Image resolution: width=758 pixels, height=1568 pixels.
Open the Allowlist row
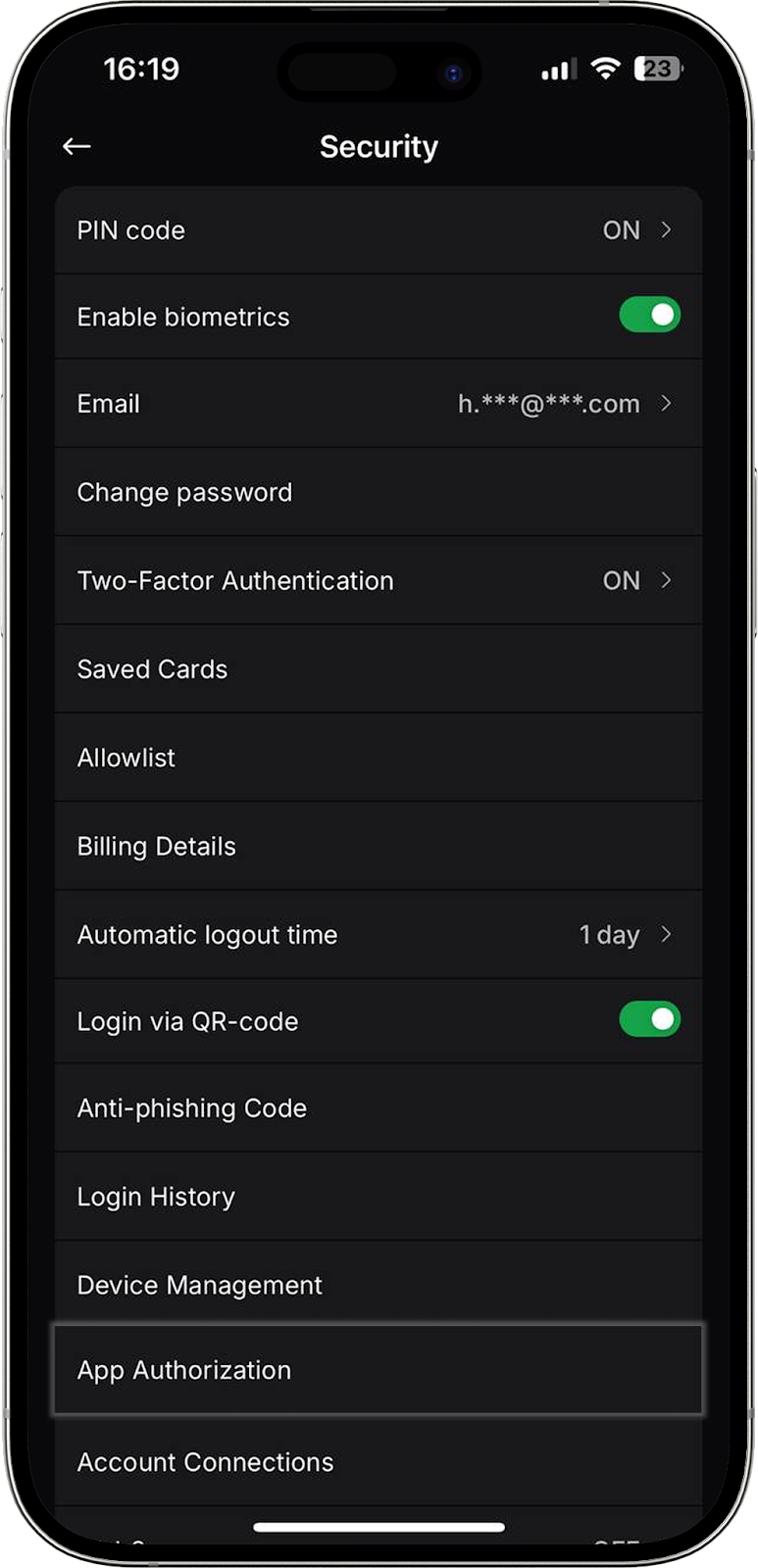(x=378, y=758)
